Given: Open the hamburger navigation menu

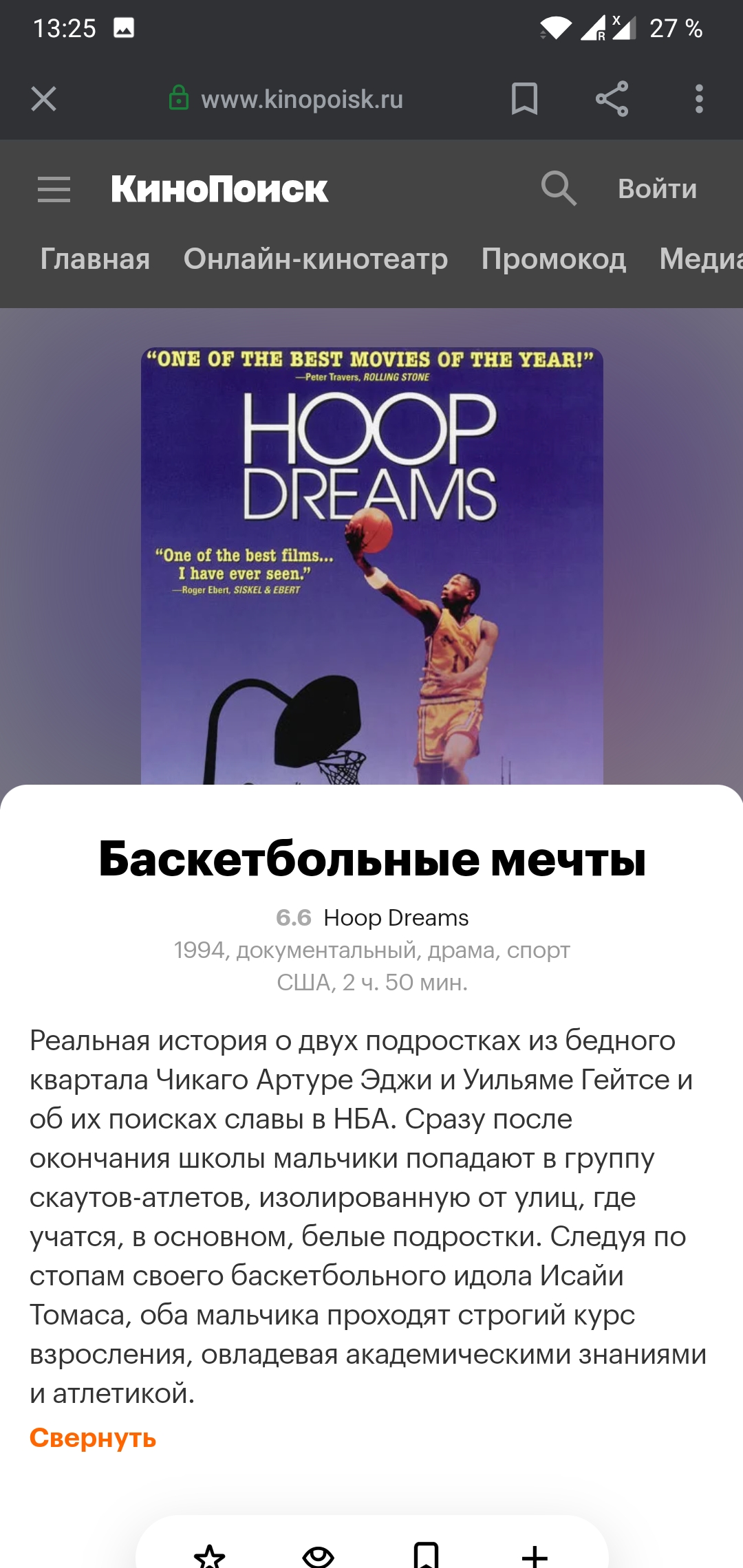Looking at the screenshot, I should 54,189.
